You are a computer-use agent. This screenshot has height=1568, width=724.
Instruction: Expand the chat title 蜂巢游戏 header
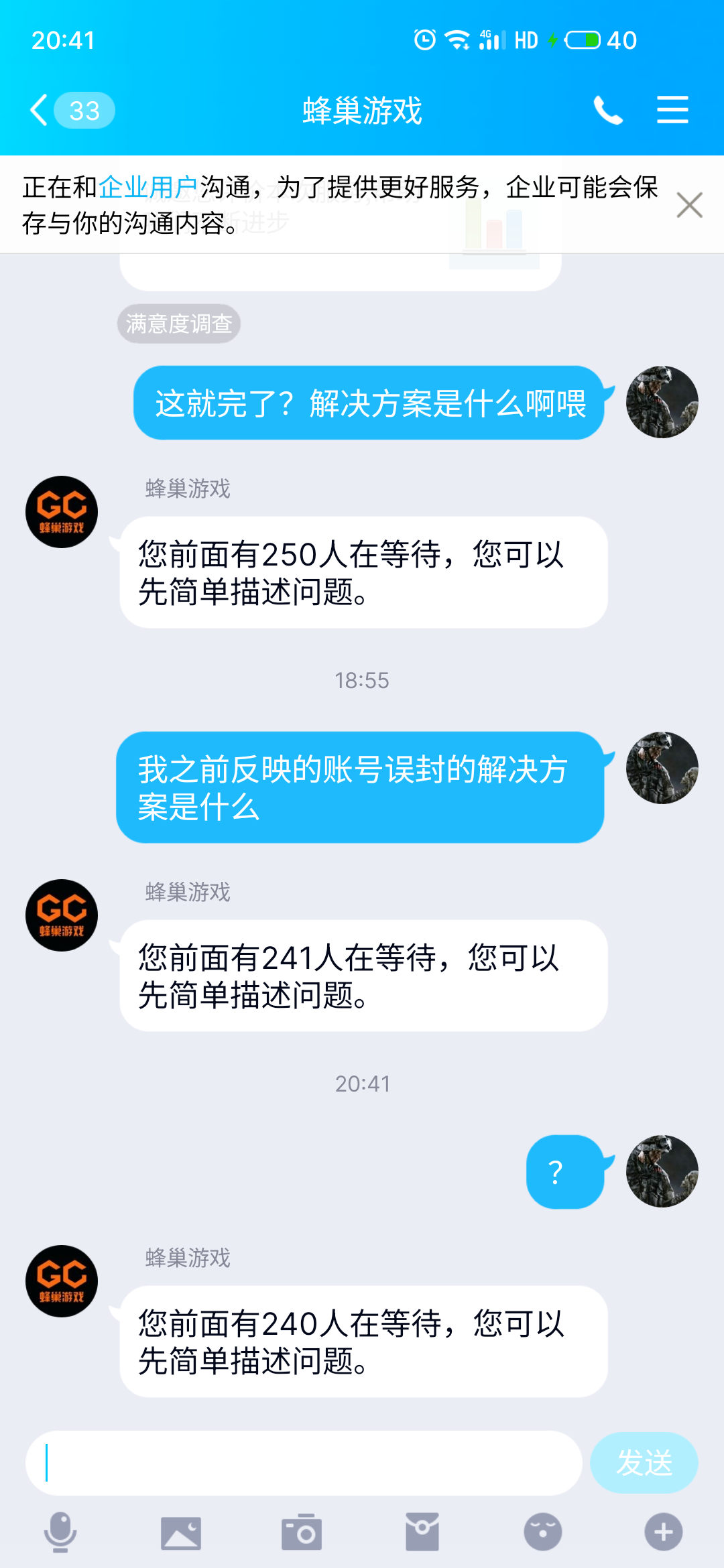coord(362,111)
